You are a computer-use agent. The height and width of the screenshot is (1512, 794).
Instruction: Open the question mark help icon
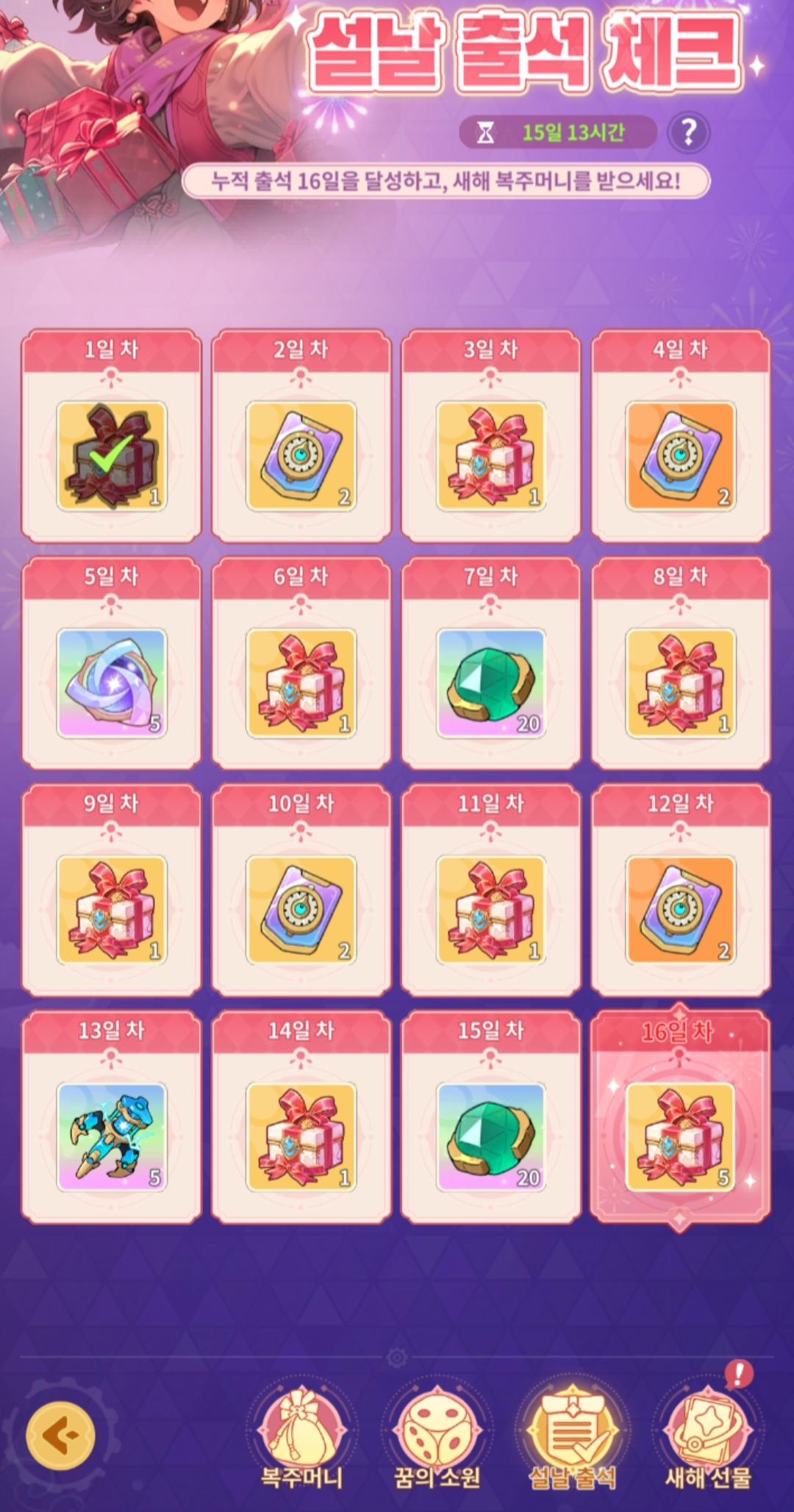(688, 132)
